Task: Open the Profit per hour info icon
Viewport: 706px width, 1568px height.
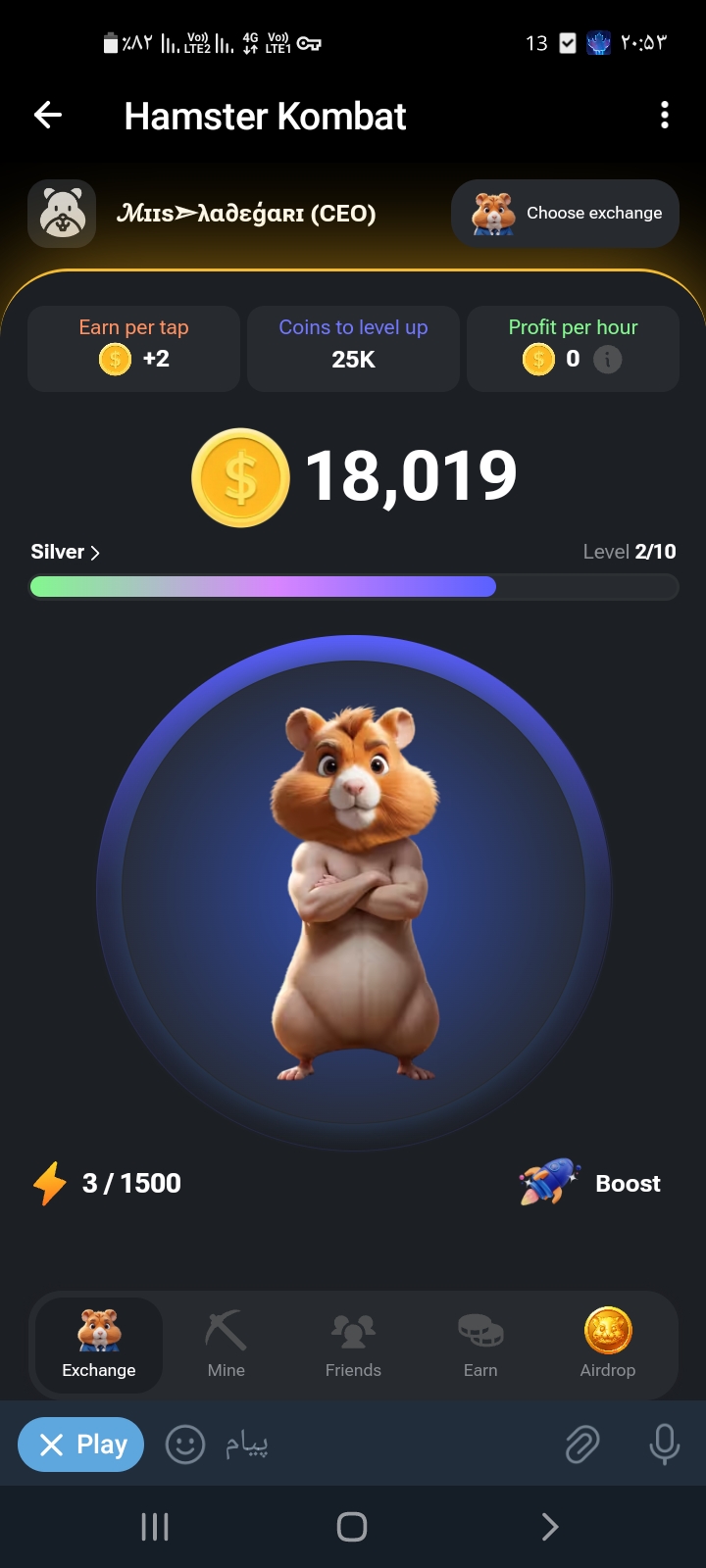Action: point(608,360)
